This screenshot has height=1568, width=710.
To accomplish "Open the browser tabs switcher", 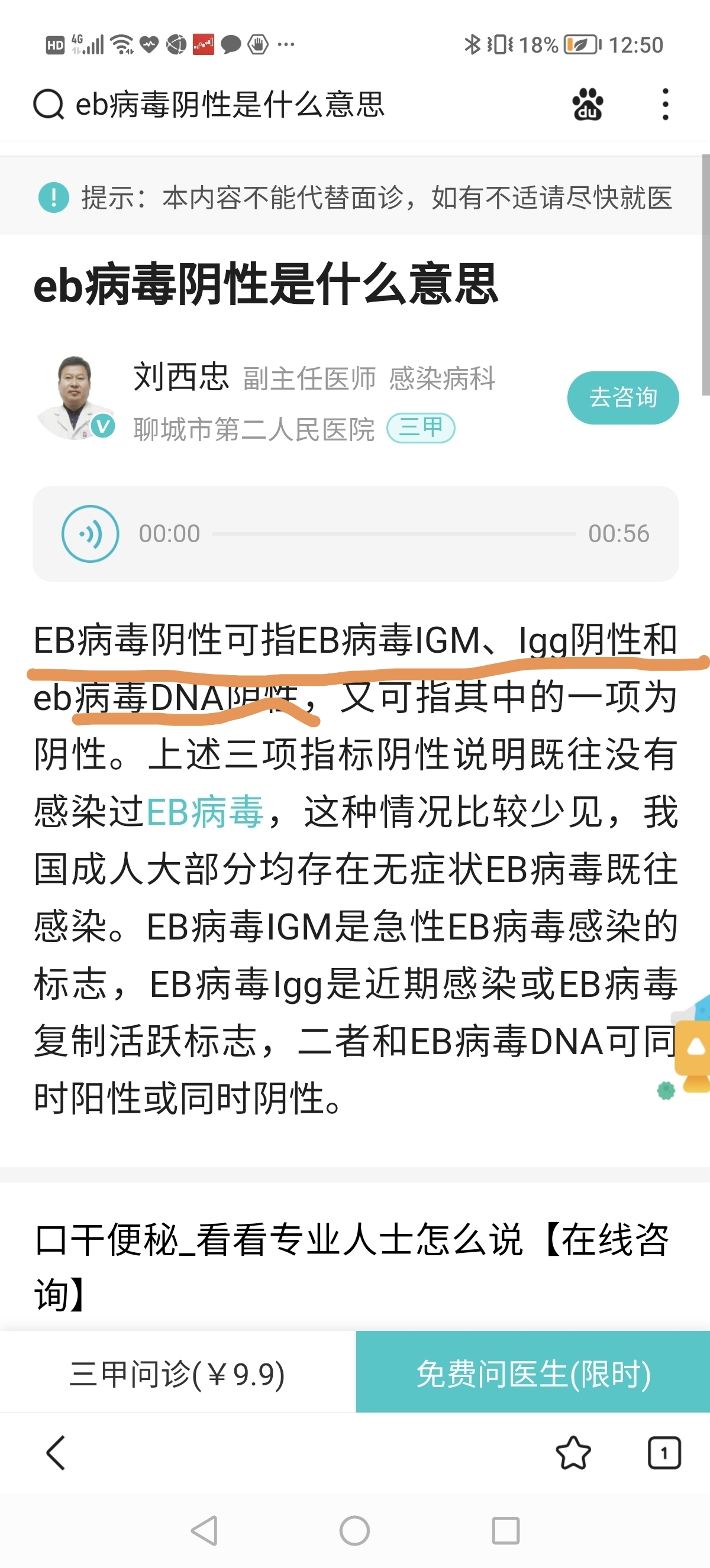I will (664, 1453).
